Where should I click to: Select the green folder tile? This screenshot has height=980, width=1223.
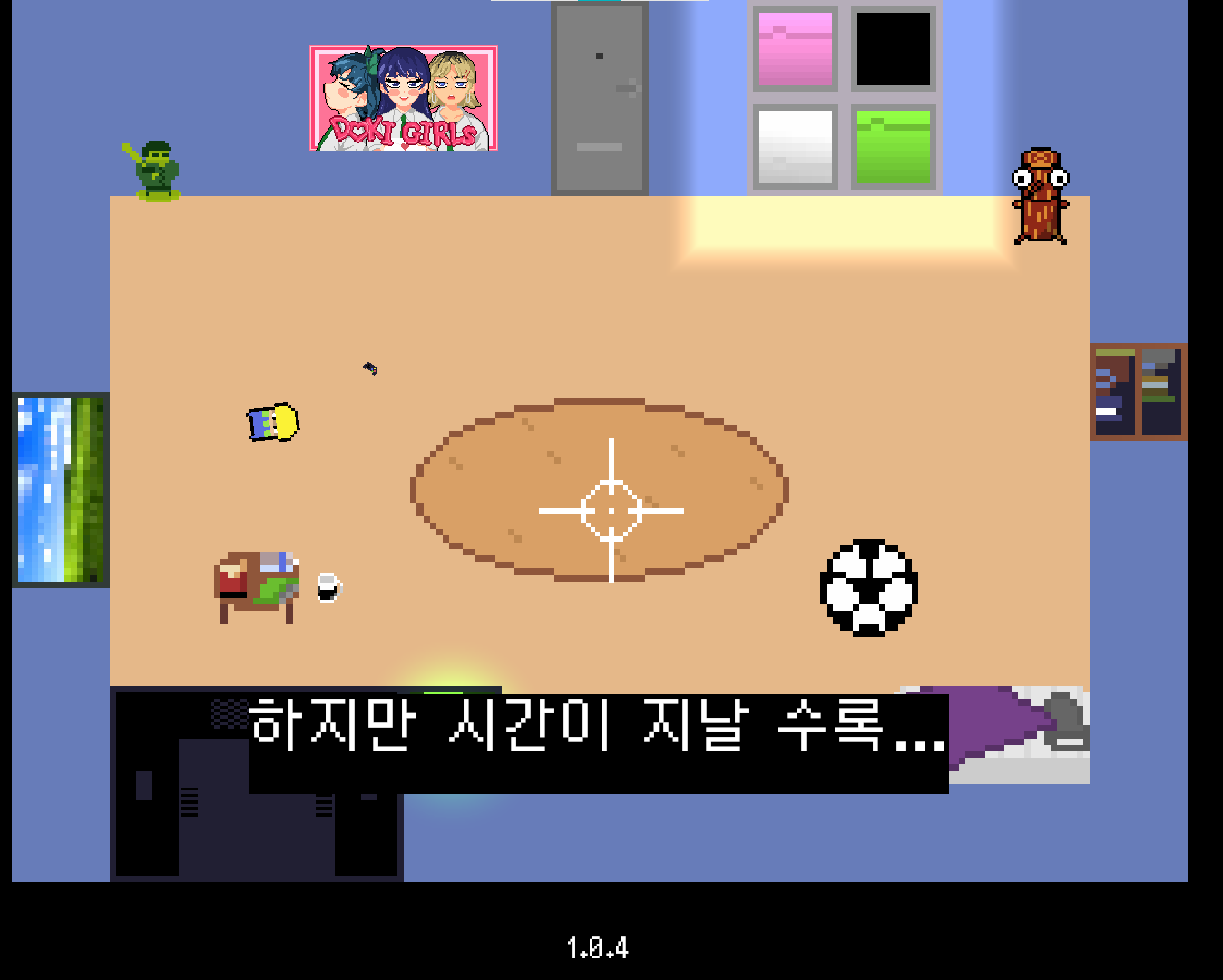(x=894, y=147)
